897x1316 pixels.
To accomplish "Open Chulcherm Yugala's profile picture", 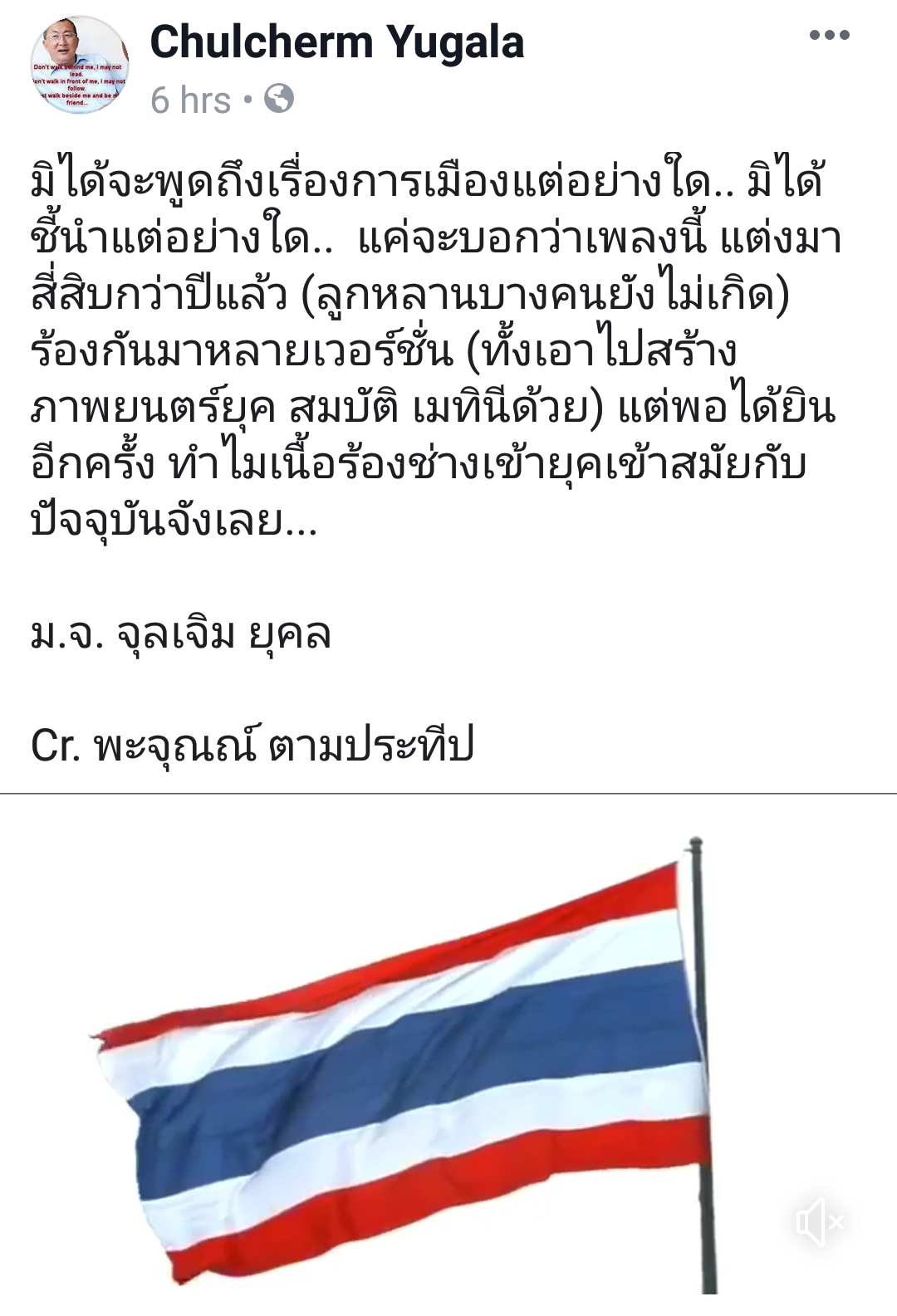I will coord(80,66).
